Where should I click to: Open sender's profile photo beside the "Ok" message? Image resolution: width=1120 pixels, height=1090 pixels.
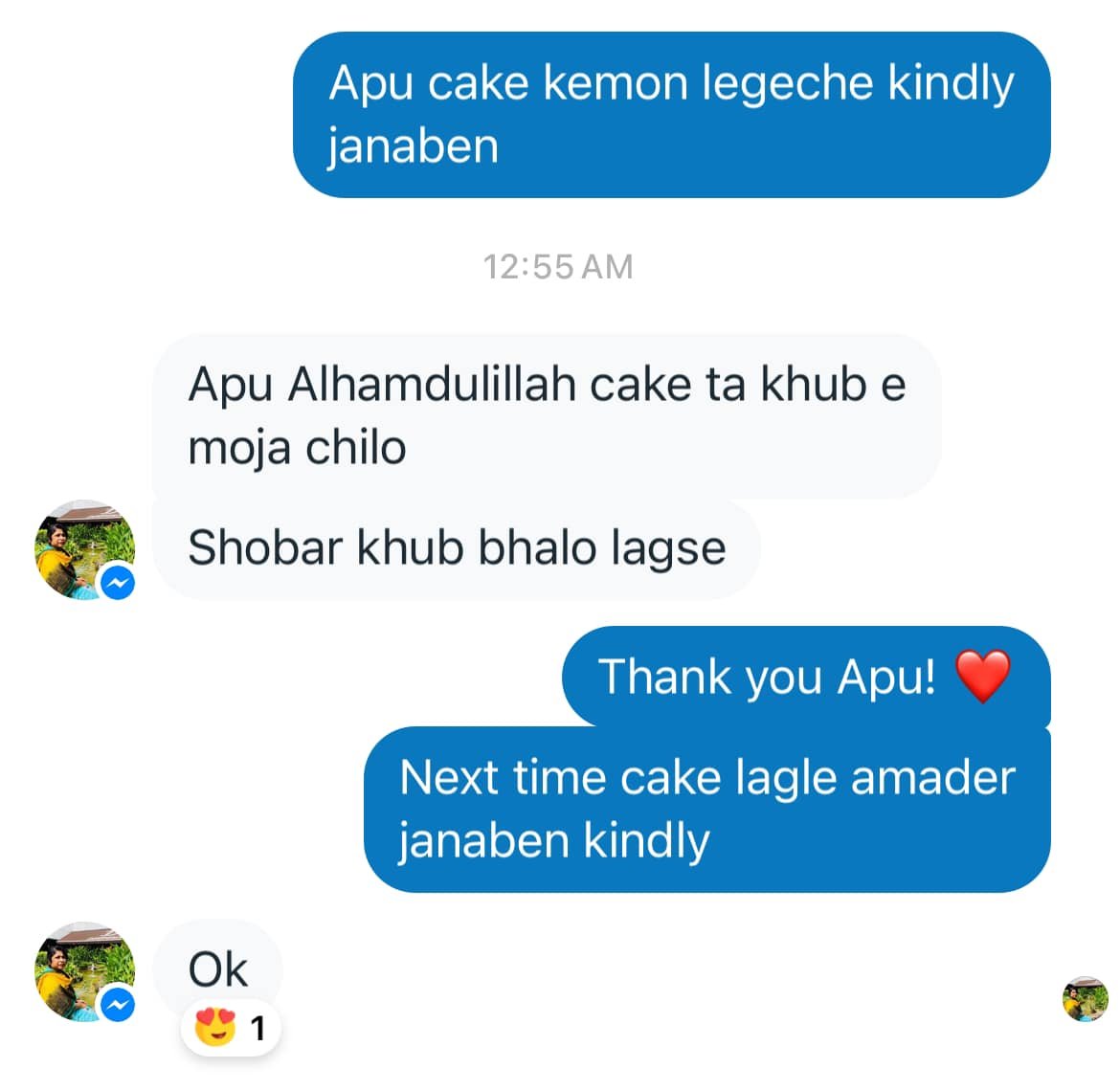pyautogui.click(x=84, y=971)
